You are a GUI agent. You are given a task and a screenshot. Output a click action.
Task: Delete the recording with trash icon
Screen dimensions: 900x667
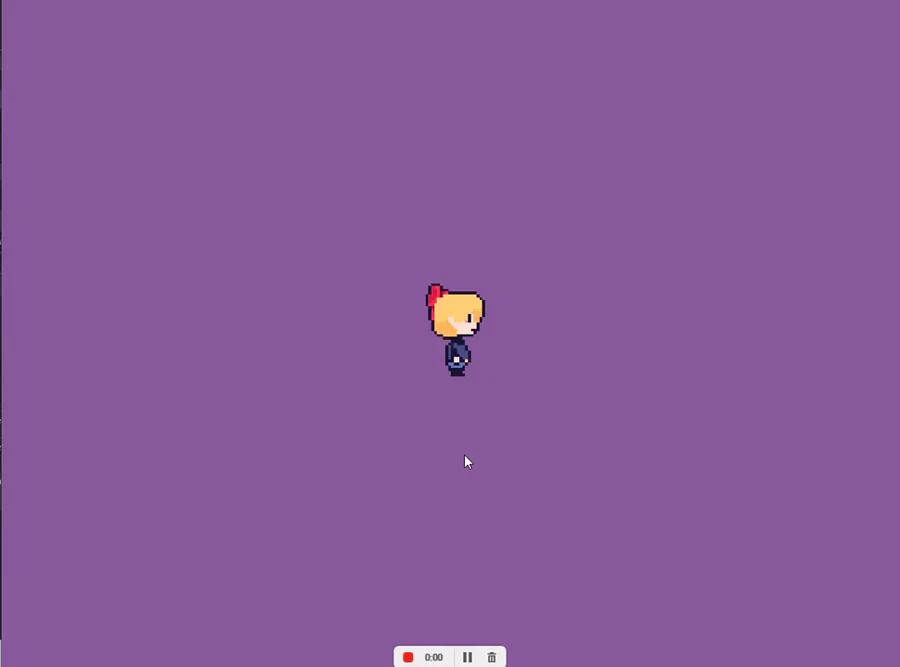(491, 657)
